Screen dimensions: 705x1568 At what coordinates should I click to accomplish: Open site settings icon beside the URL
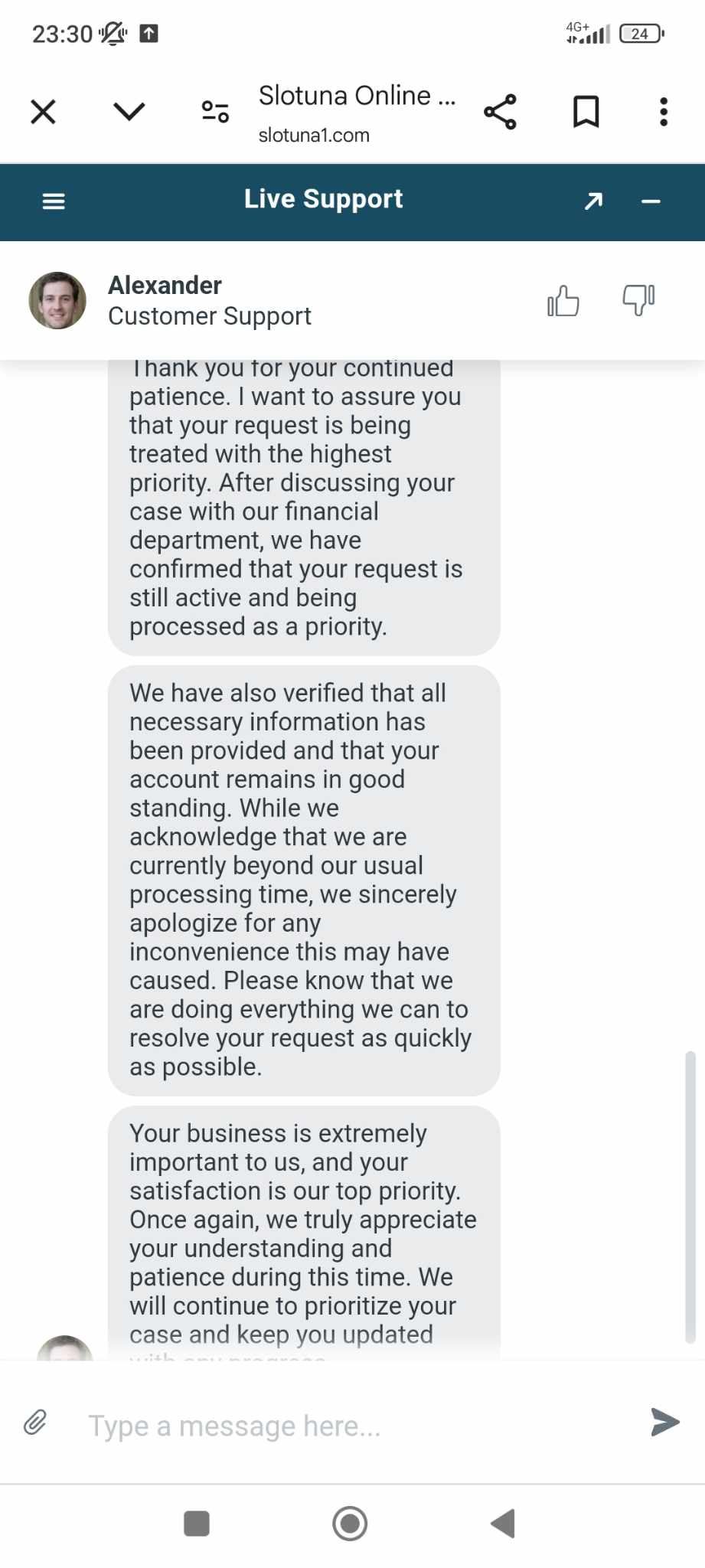215,112
